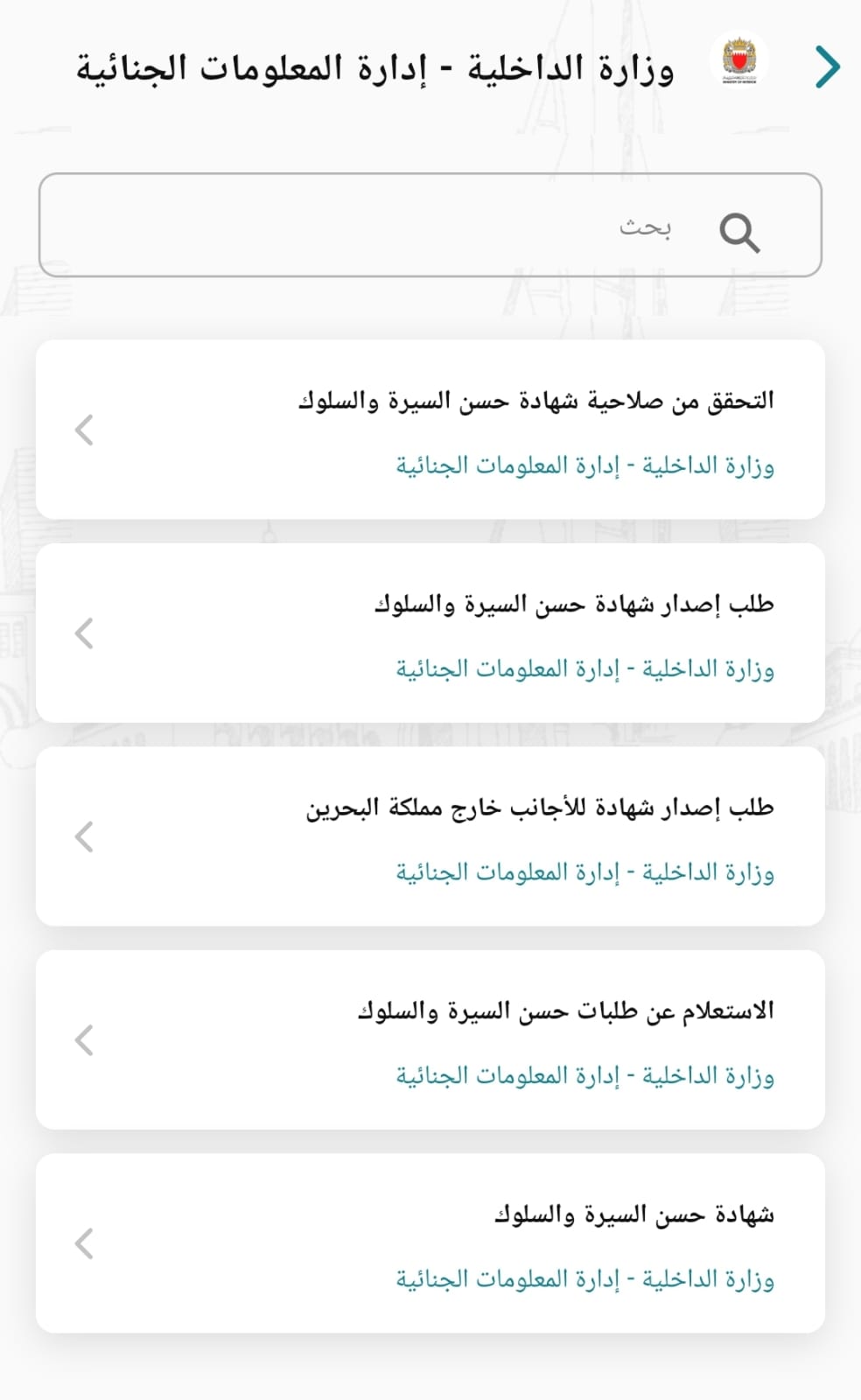Tap the بحث search field
The height and width of the screenshot is (1400, 861).
[430, 226]
